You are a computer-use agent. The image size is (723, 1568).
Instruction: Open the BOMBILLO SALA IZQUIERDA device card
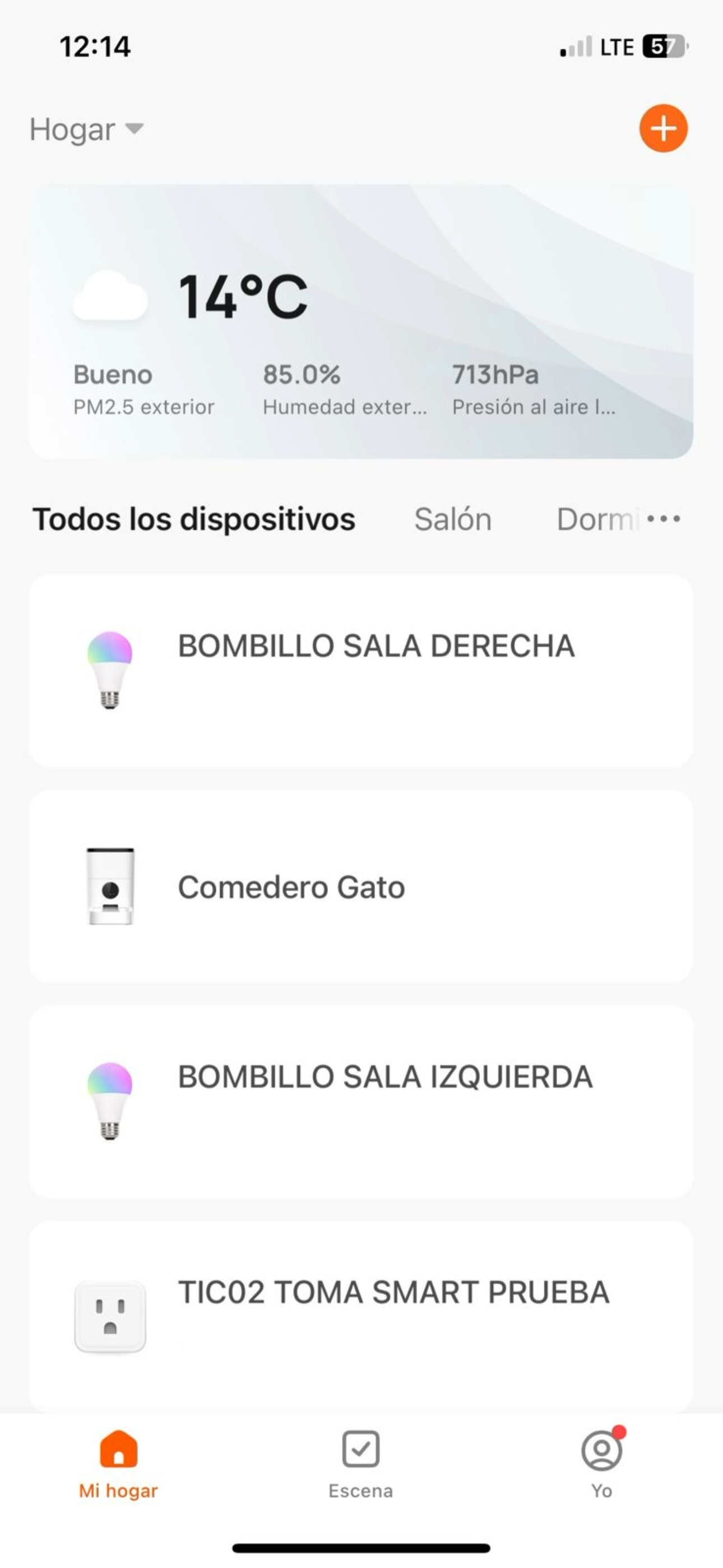click(x=361, y=1102)
